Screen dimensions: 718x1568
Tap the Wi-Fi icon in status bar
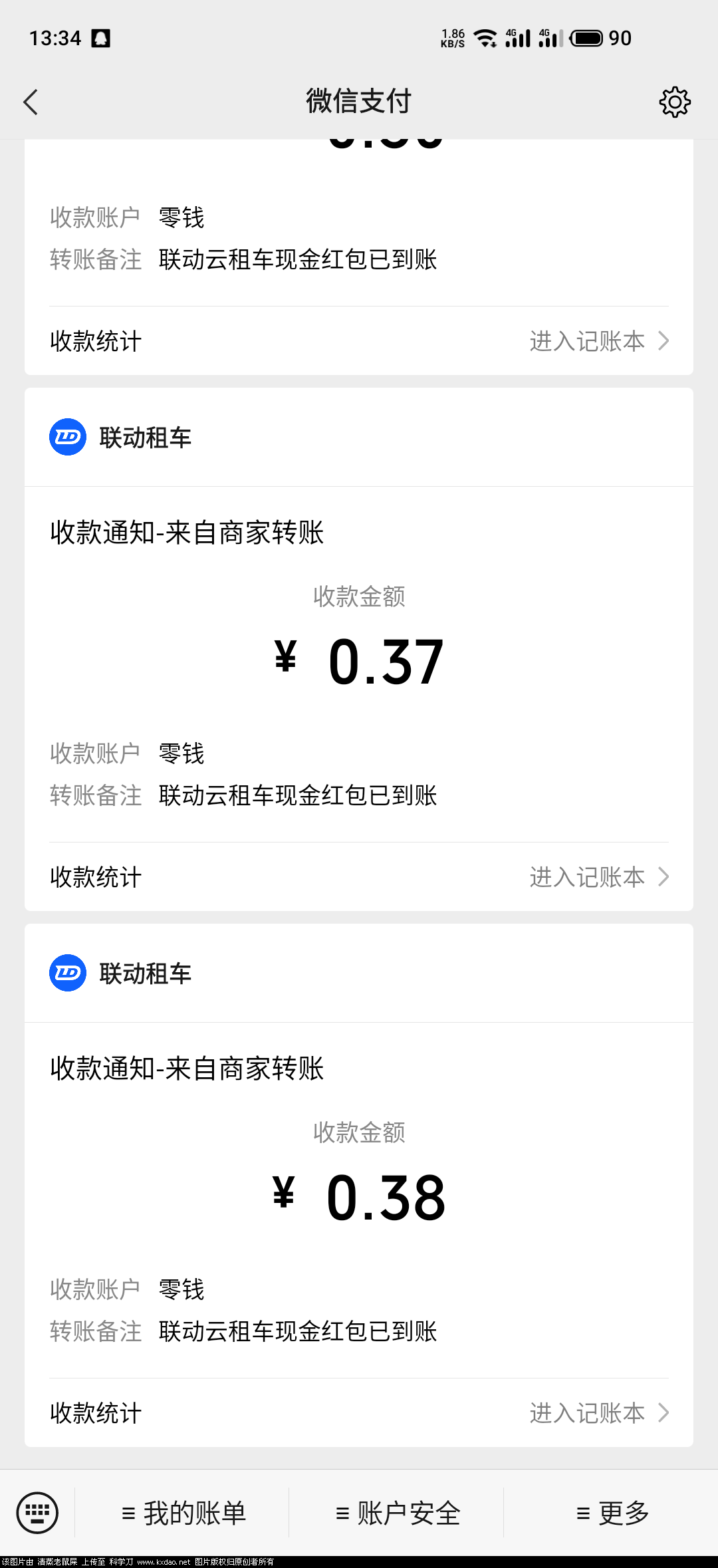[x=485, y=38]
